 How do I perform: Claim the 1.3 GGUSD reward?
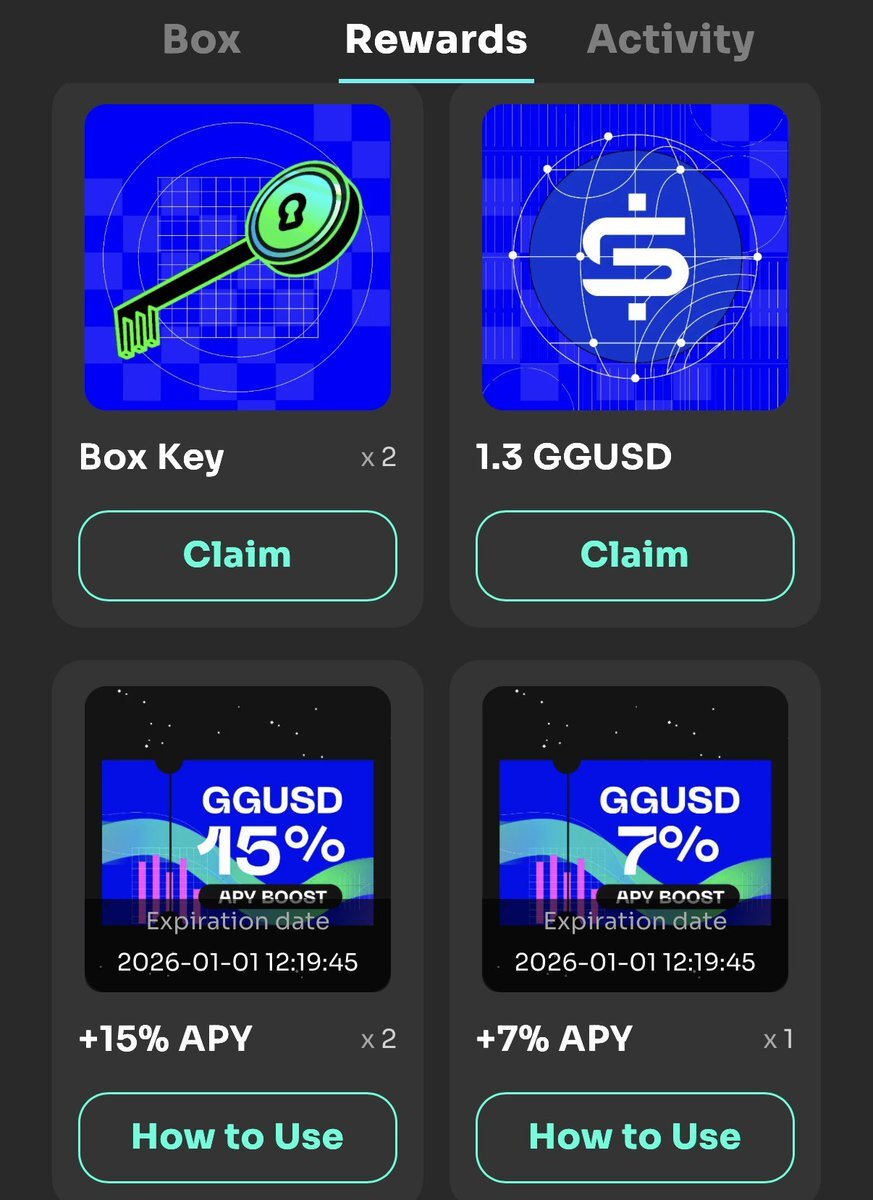[635, 555]
